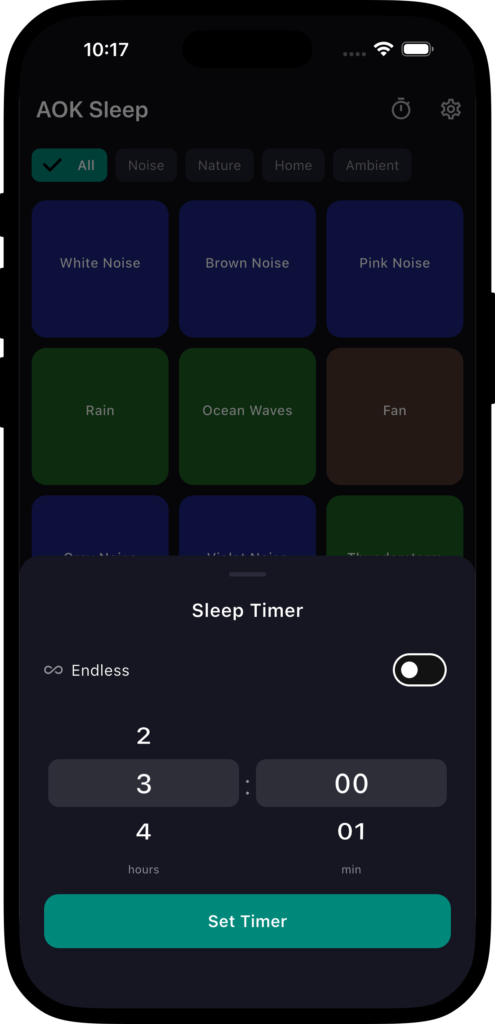Start the Rain sound
This screenshot has width=495, height=1024.
tap(100, 416)
